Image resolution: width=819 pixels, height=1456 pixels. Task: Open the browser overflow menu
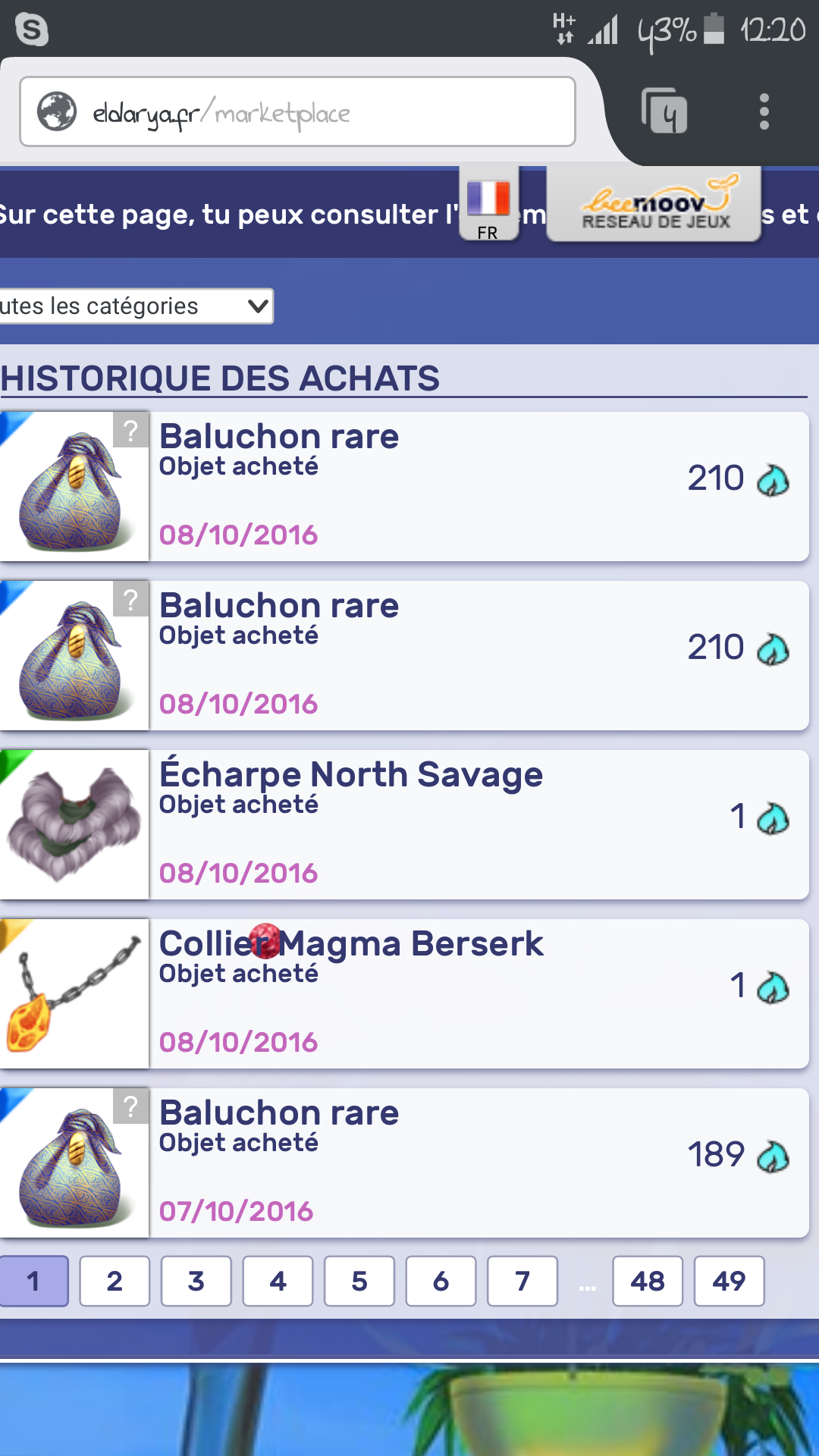coord(764,112)
